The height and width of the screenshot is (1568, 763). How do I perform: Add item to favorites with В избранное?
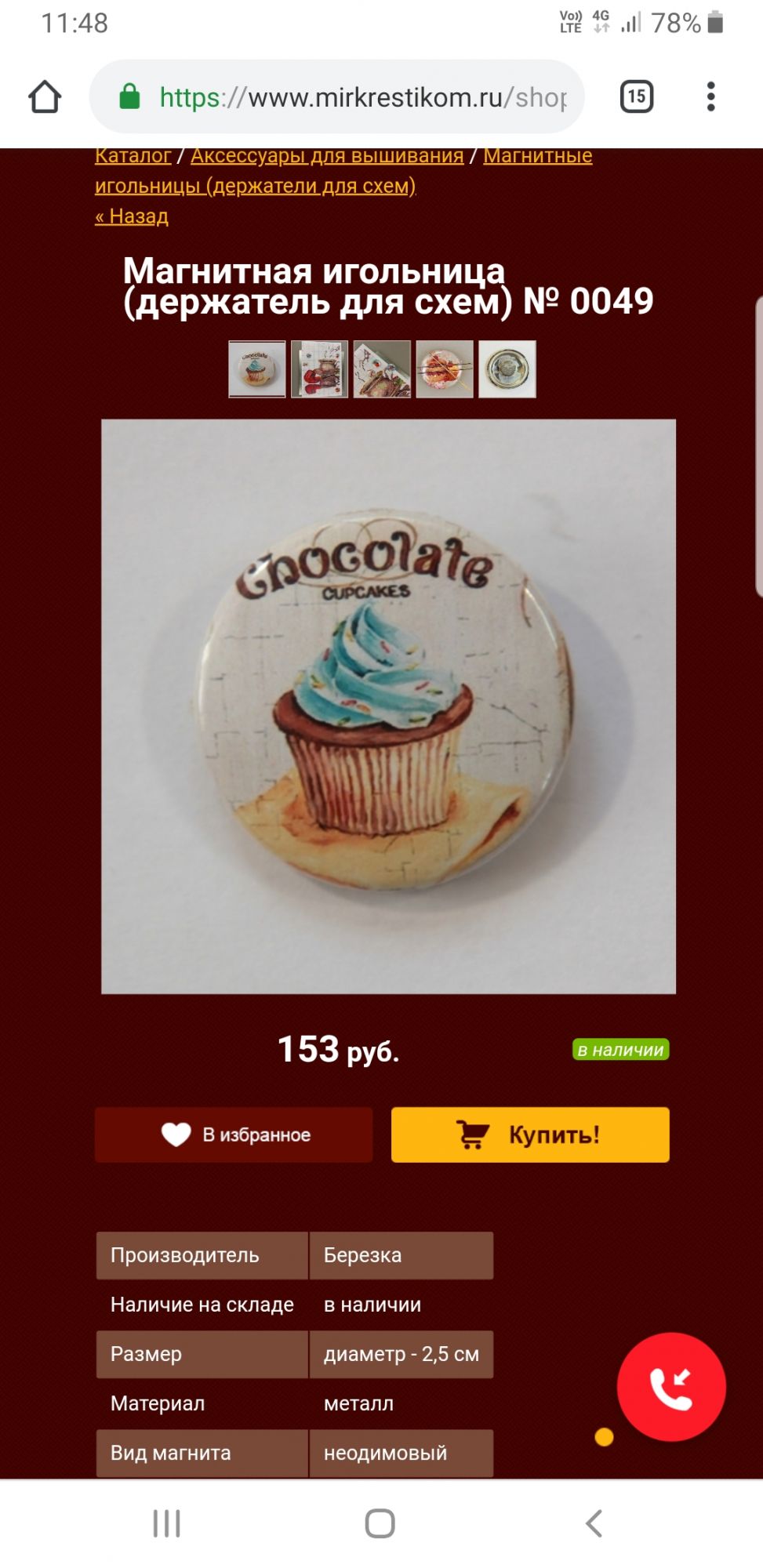coord(234,1134)
